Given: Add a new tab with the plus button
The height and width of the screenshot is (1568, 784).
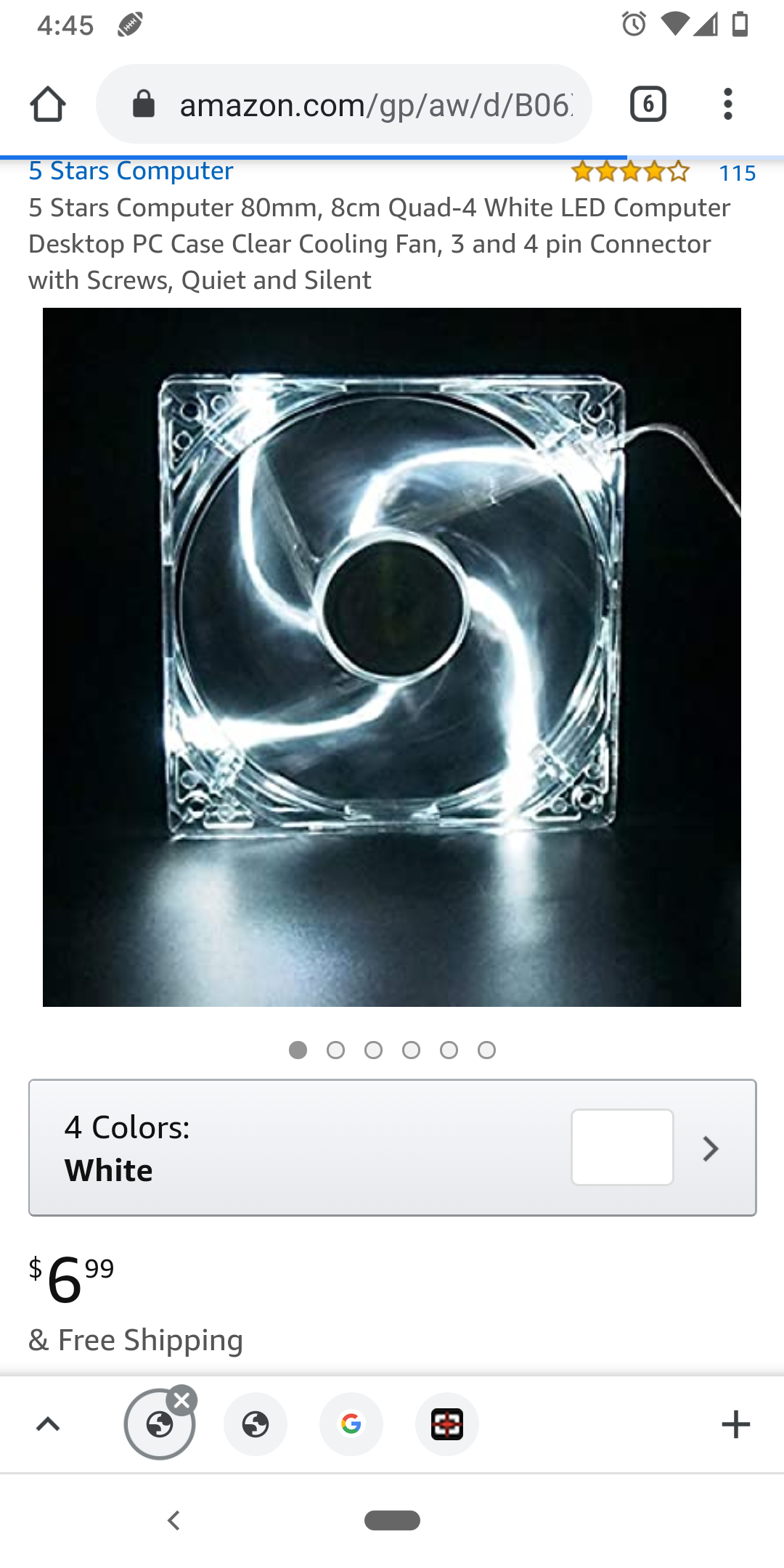Looking at the screenshot, I should tap(735, 1424).
